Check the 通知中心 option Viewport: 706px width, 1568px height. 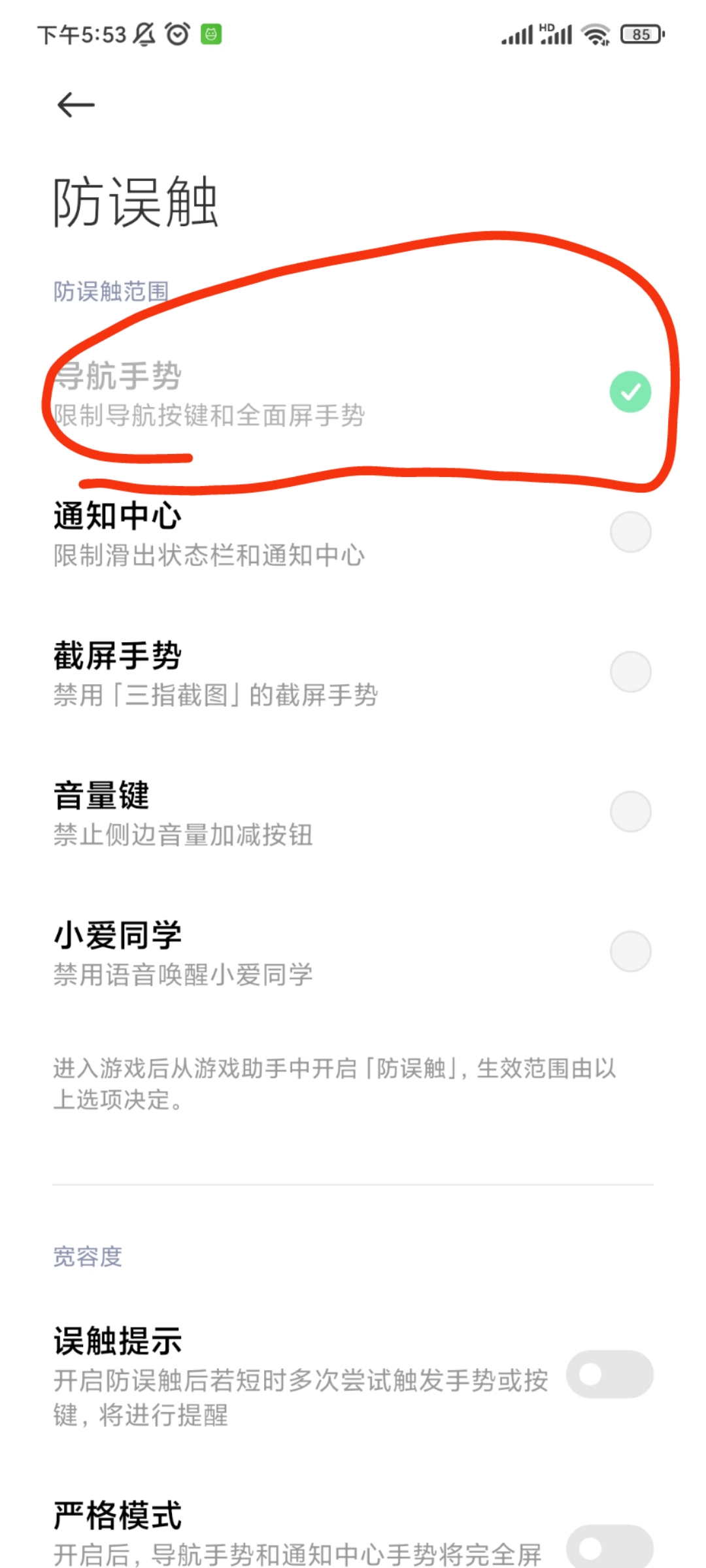point(630,532)
